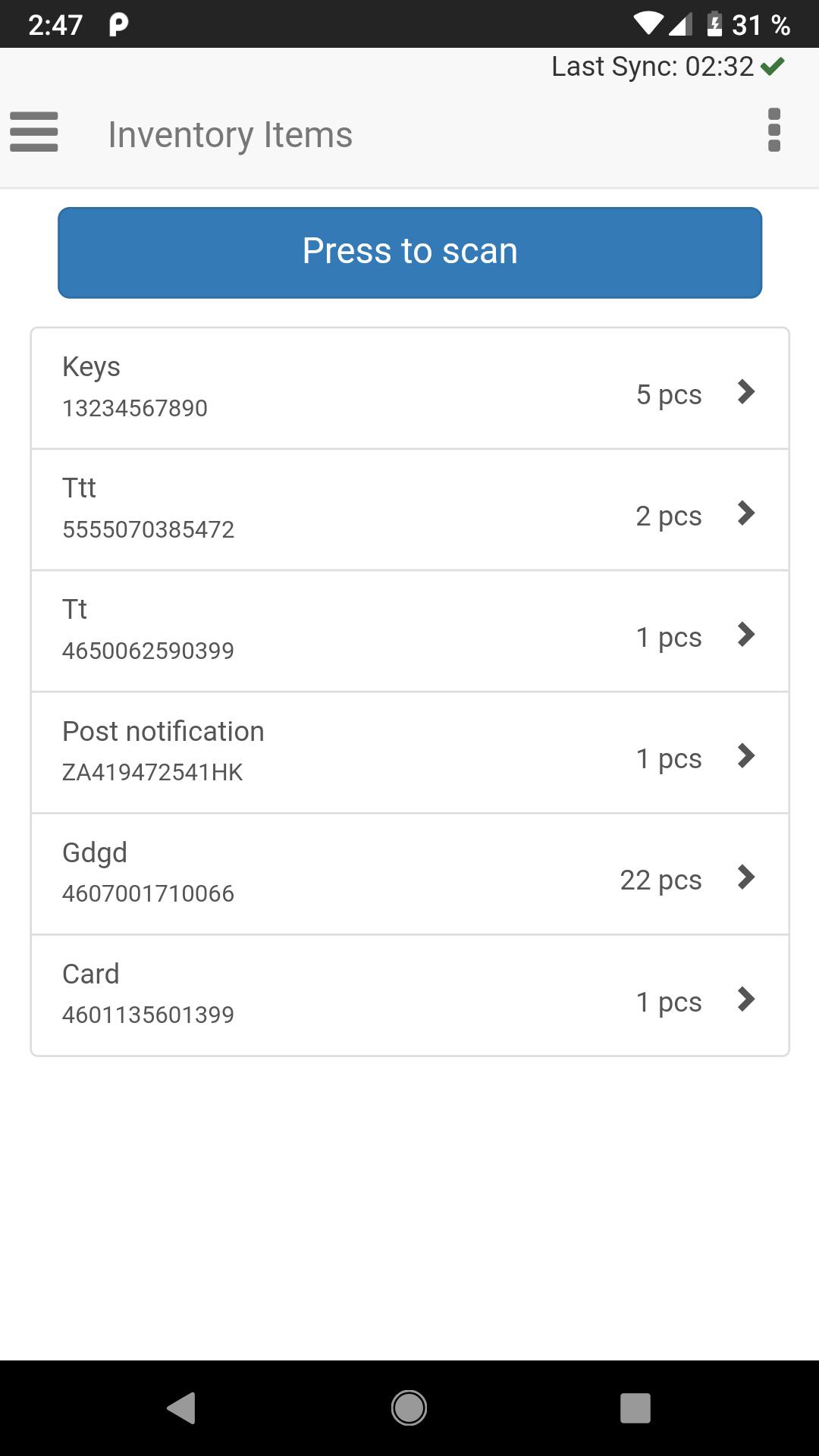The image size is (819, 1456).
Task: Click the green sync checkmark icon
Action: 773,67
